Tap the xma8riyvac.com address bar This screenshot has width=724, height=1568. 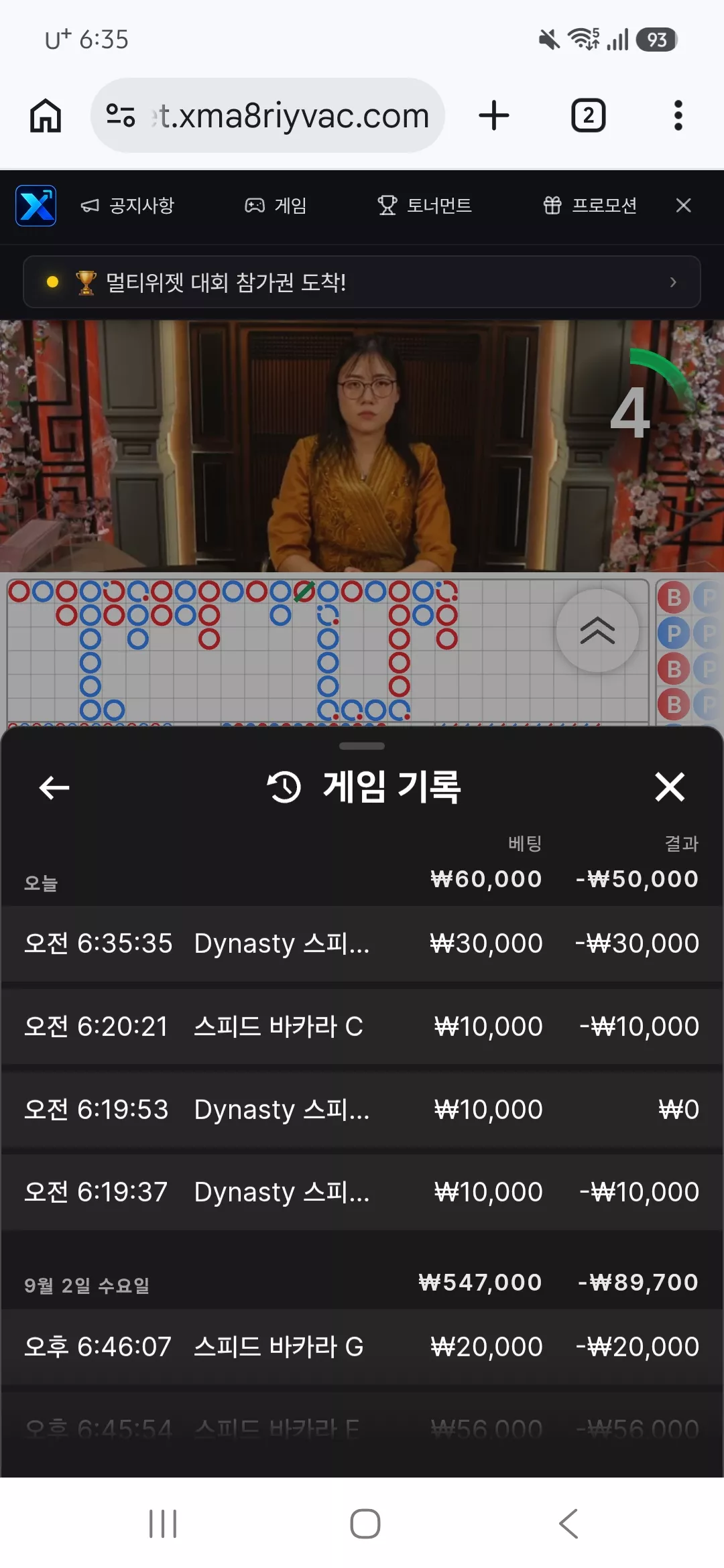point(267,115)
